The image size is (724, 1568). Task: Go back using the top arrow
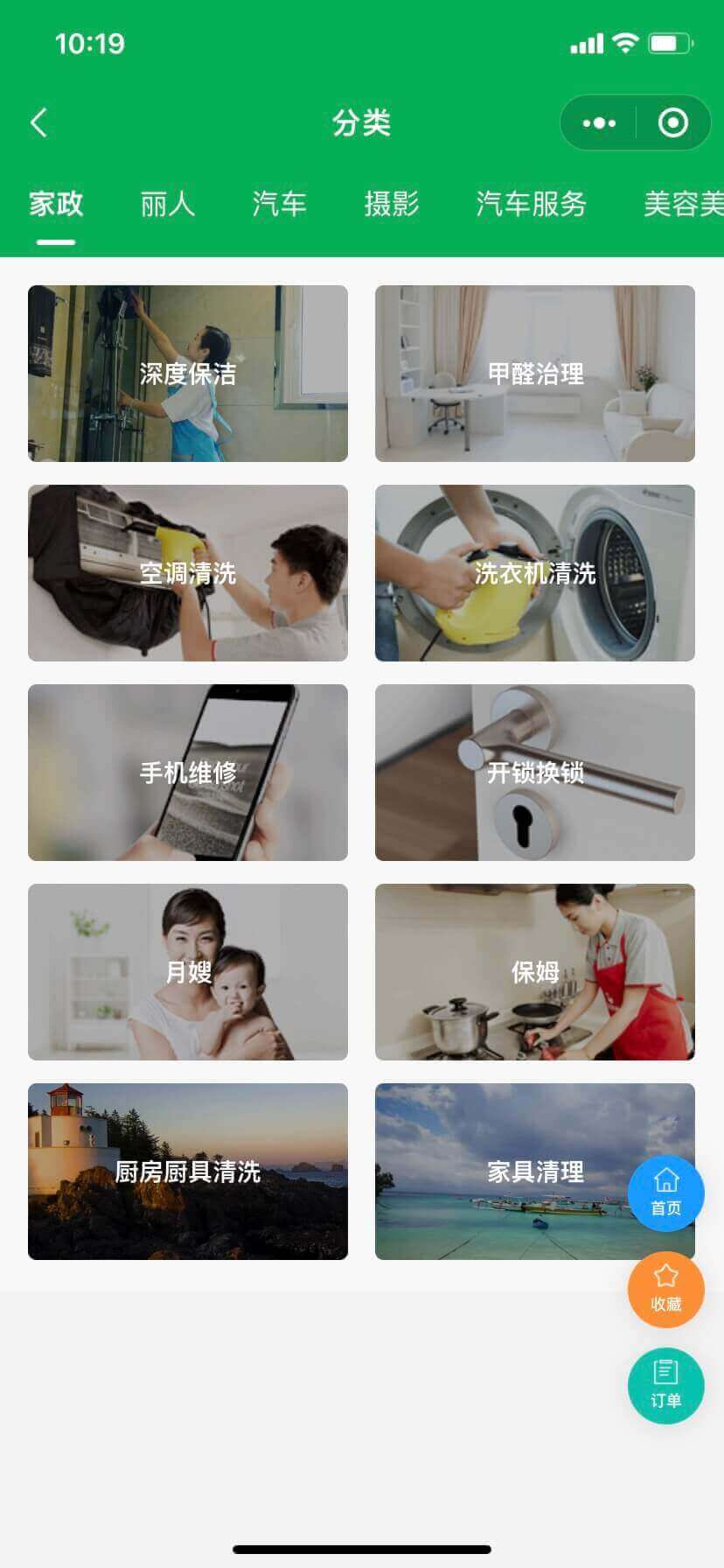pyautogui.click(x=38, y=122)
